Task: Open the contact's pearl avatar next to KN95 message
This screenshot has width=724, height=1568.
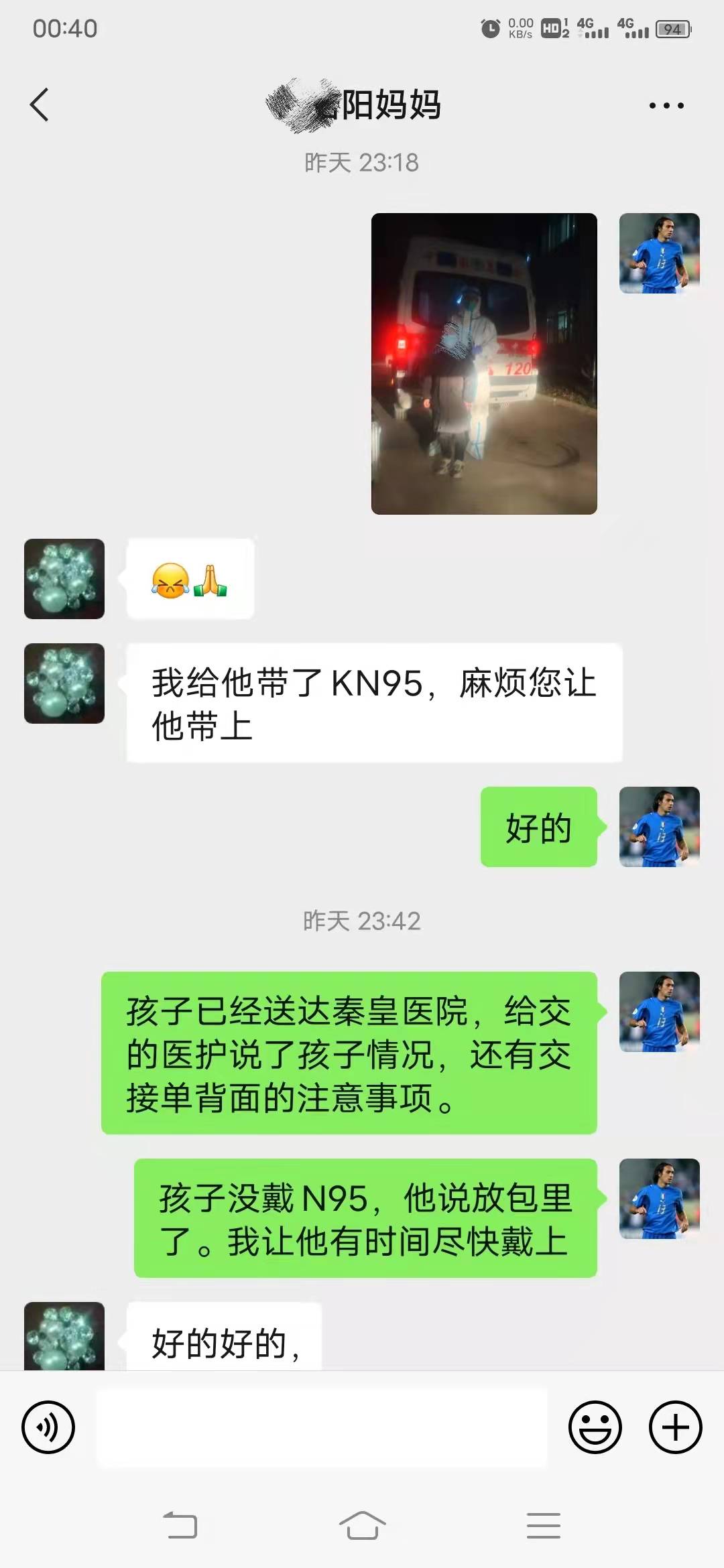Action: (x=64, y=683)
